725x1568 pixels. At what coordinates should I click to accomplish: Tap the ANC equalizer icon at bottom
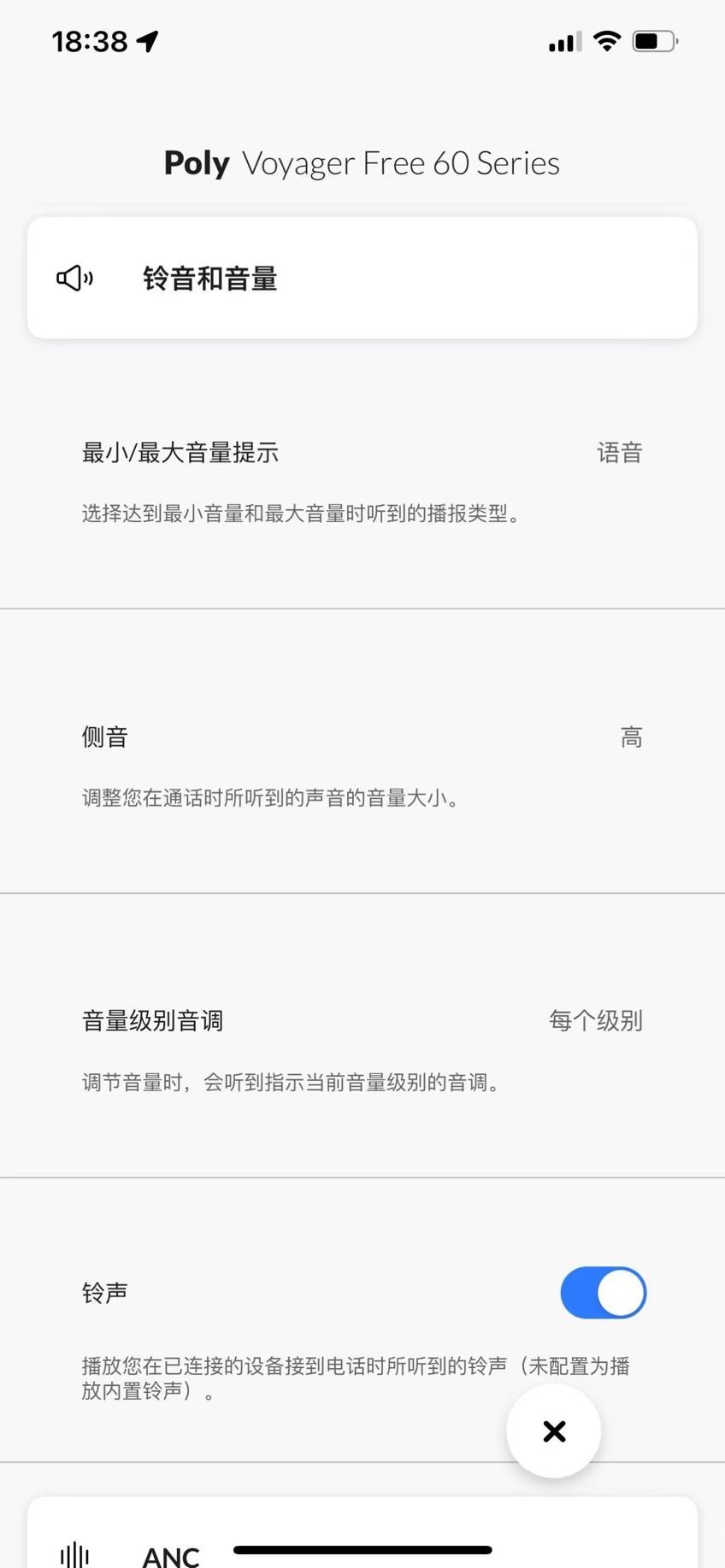(x=74, y=1549)
